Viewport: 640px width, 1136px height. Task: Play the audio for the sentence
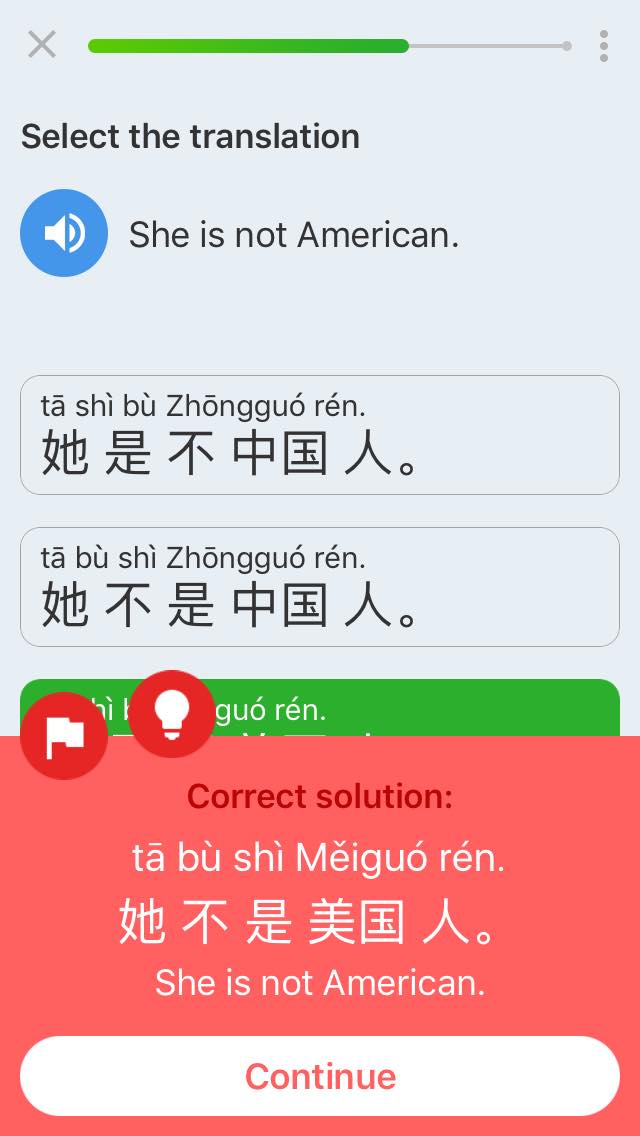64,233
